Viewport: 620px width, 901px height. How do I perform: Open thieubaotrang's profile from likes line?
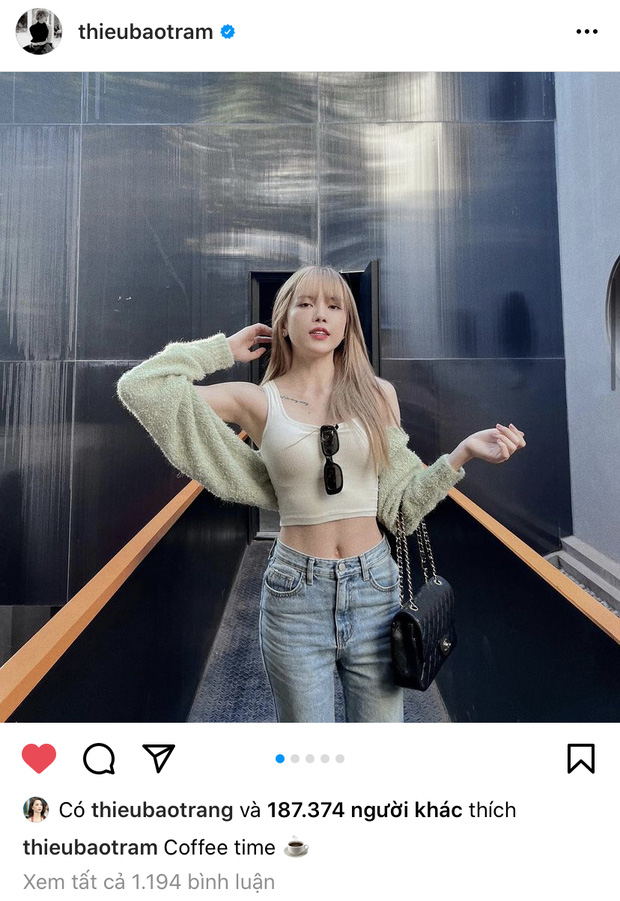point(161,810)
